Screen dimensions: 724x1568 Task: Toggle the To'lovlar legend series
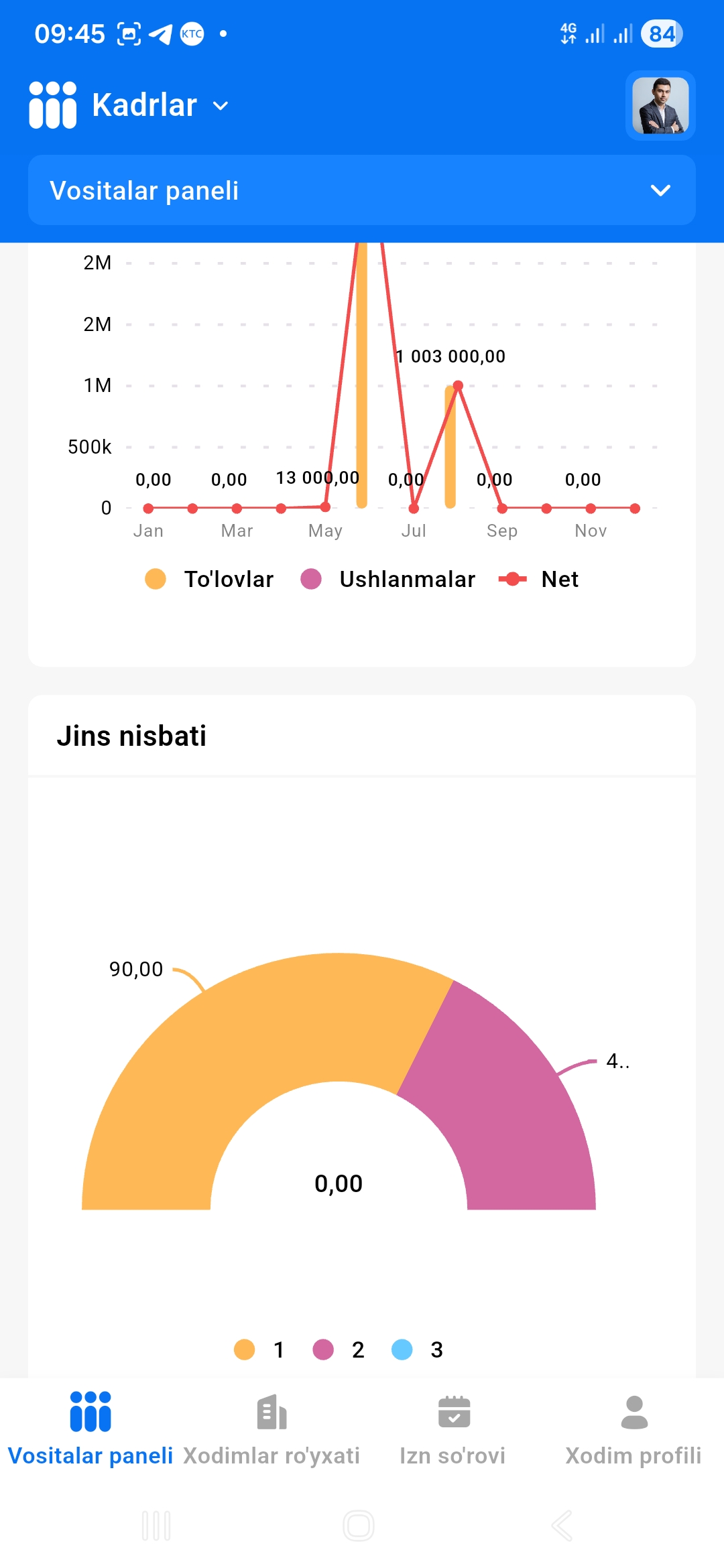click(209, 579)
